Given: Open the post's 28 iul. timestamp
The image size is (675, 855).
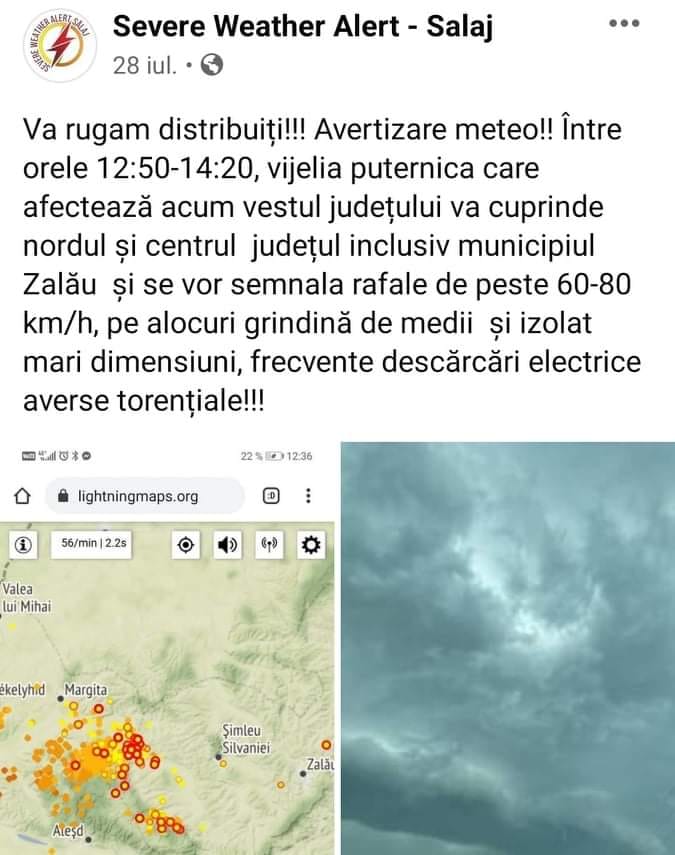Looking at the screenshot, I should coord(145,65).
